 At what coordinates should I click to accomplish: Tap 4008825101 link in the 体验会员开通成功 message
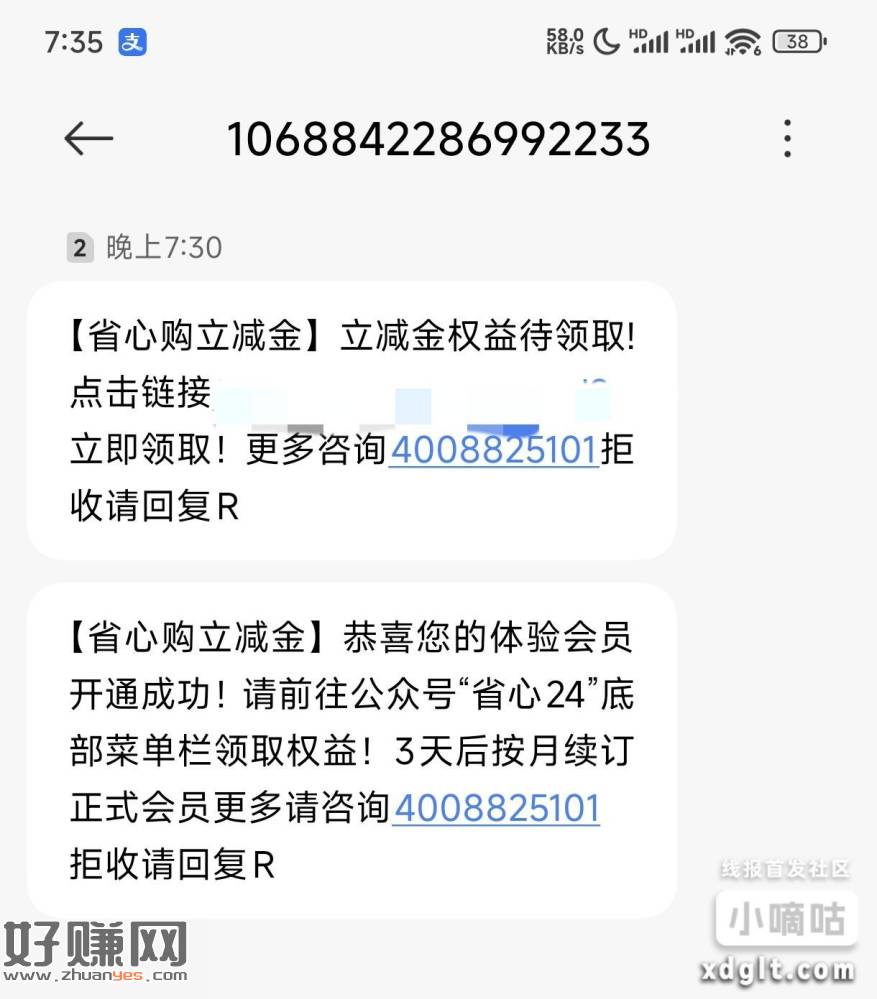tap(496, 808)
